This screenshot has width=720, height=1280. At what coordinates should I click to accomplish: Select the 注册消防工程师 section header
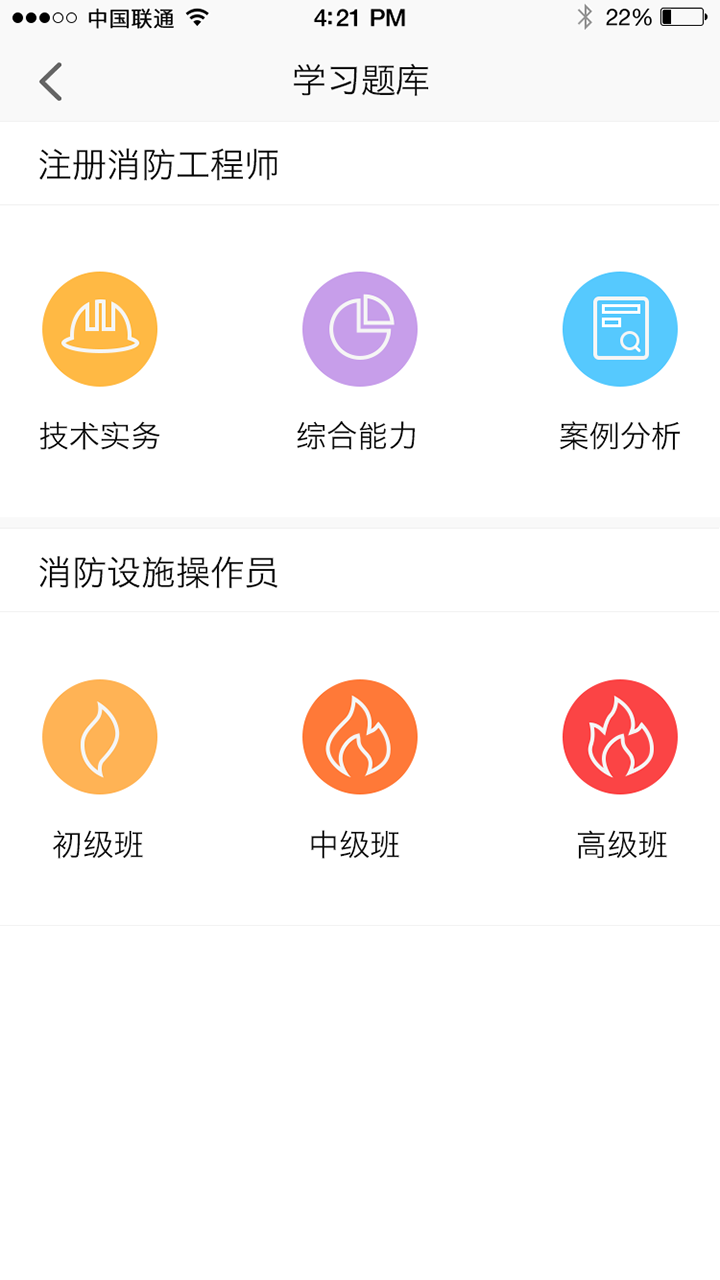click(157, 164)
